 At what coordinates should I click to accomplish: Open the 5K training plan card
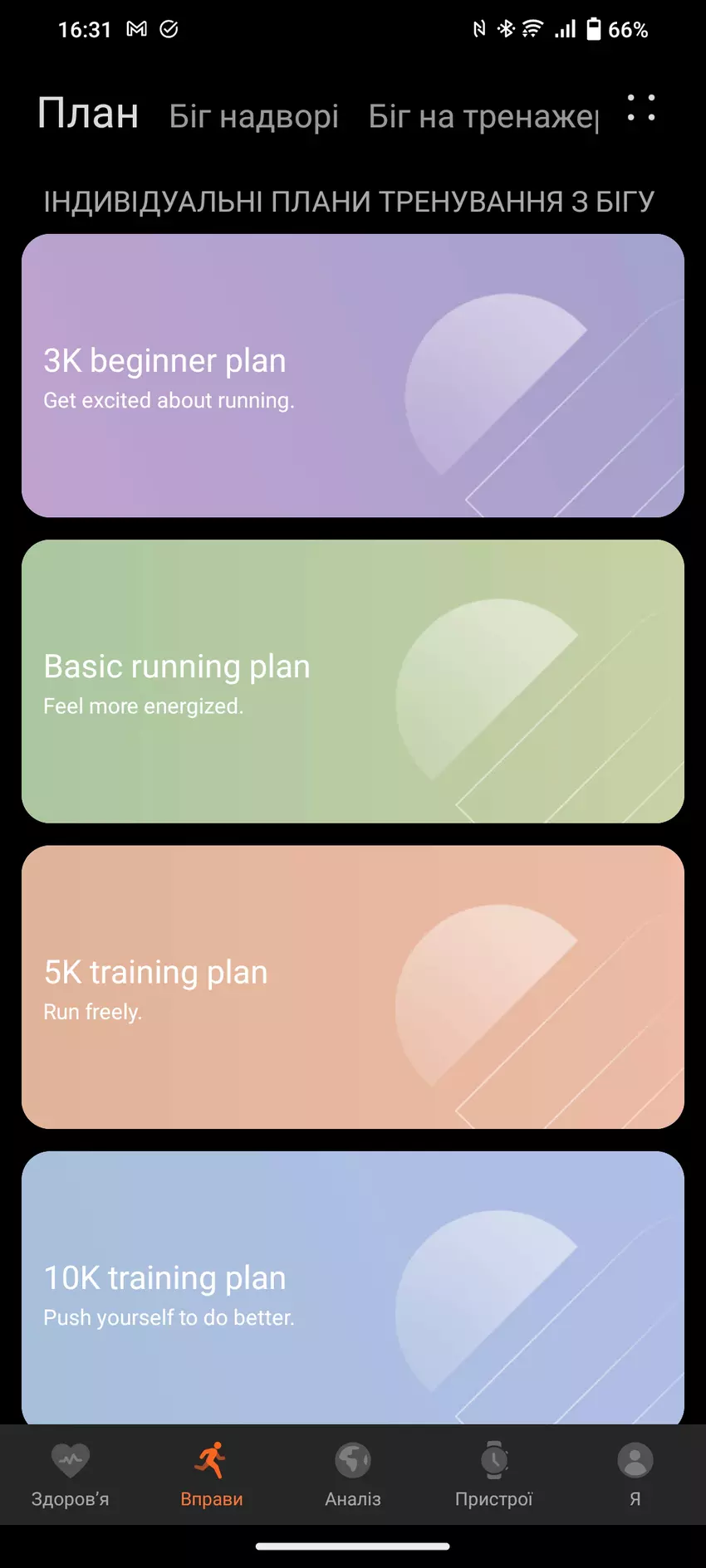click(x=352, y=987)
